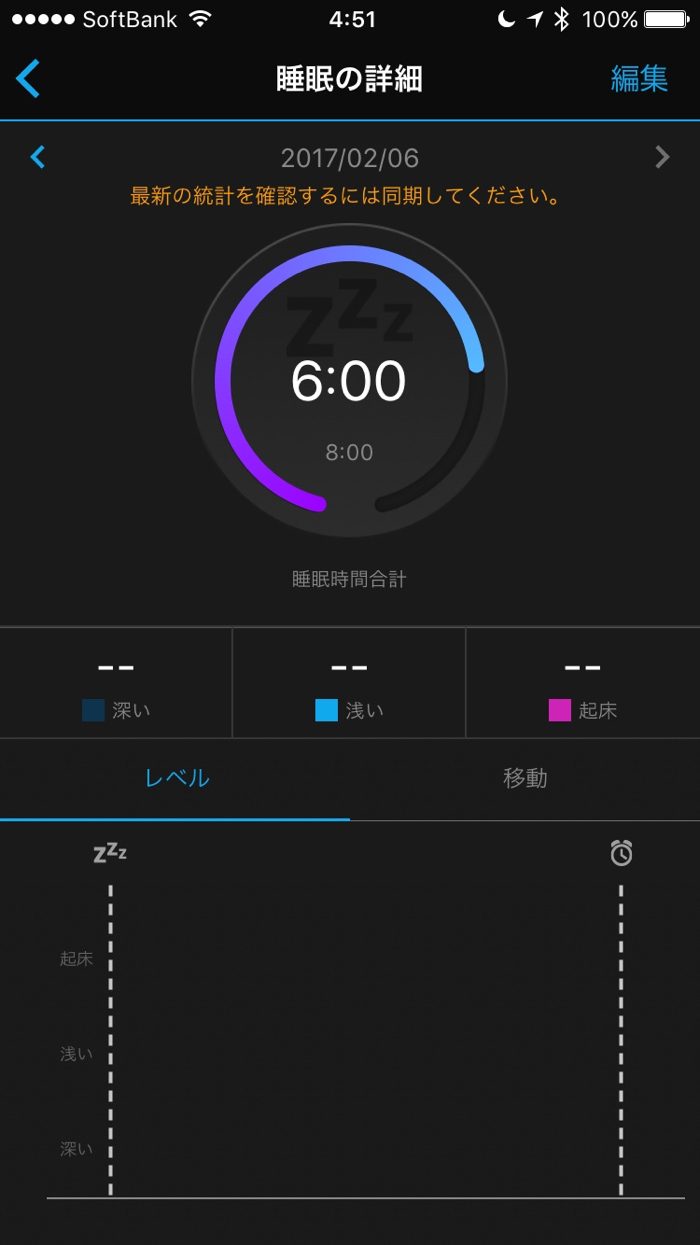
Task: Tap 編集 to edit sleep data
Action: [639, 79]
